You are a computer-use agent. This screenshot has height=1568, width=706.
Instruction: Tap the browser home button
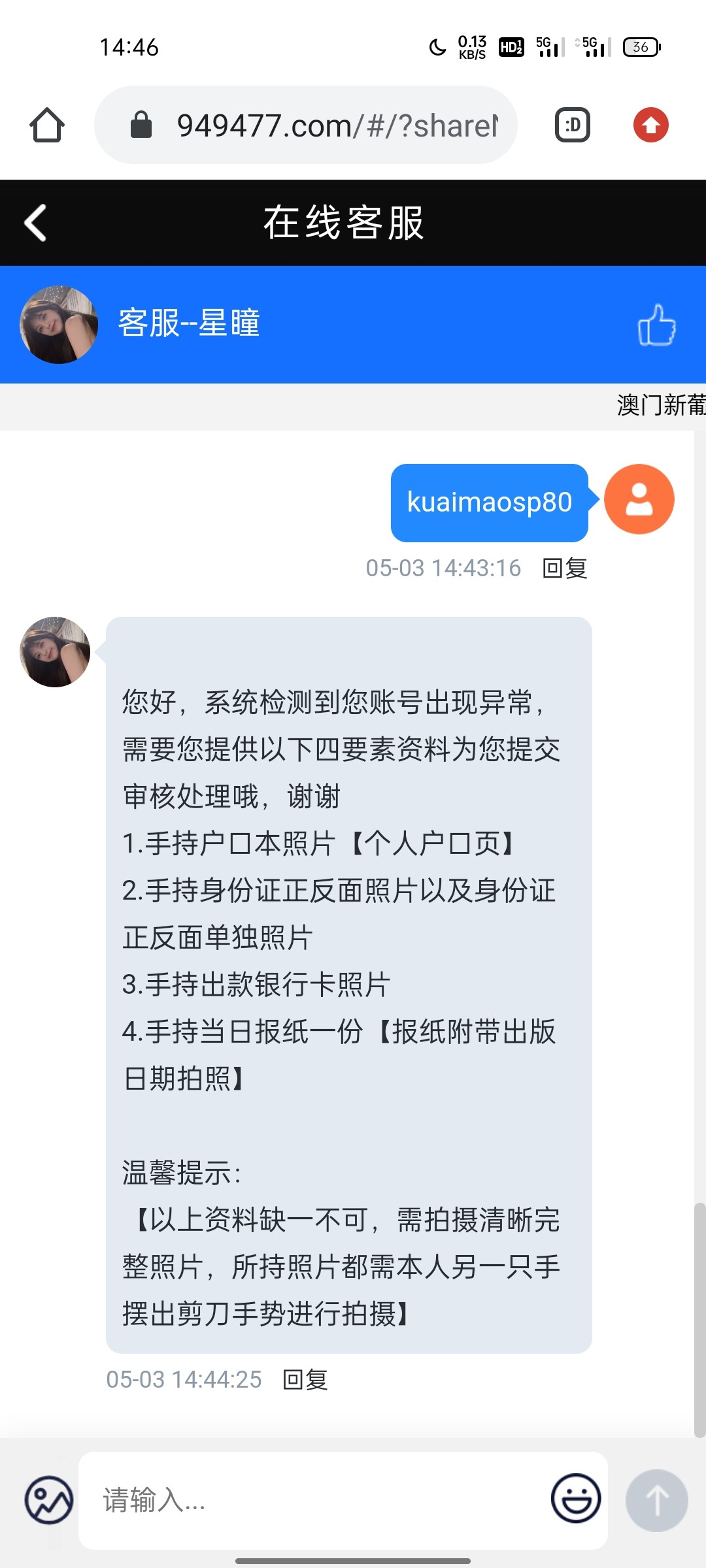(x=47, y=125)
